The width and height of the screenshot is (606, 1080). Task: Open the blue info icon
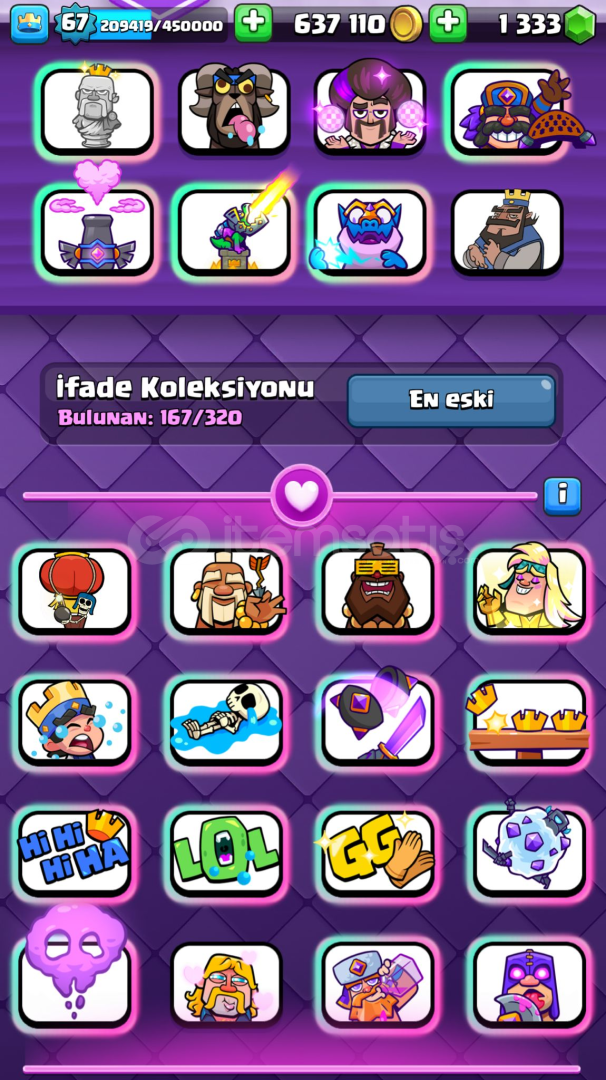pyautogui.click(x=562, y=496)
